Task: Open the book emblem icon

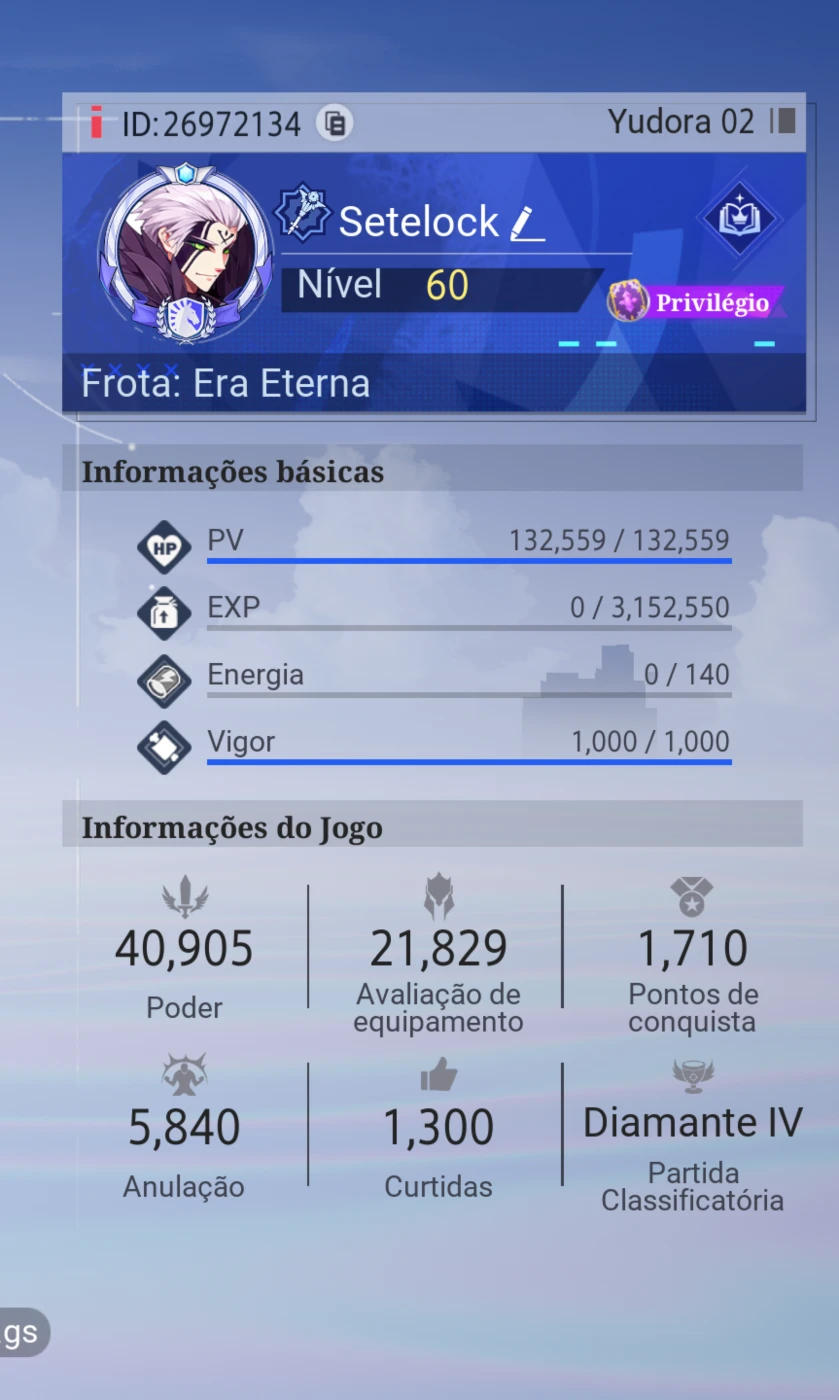Action: [x=738, y=217]
